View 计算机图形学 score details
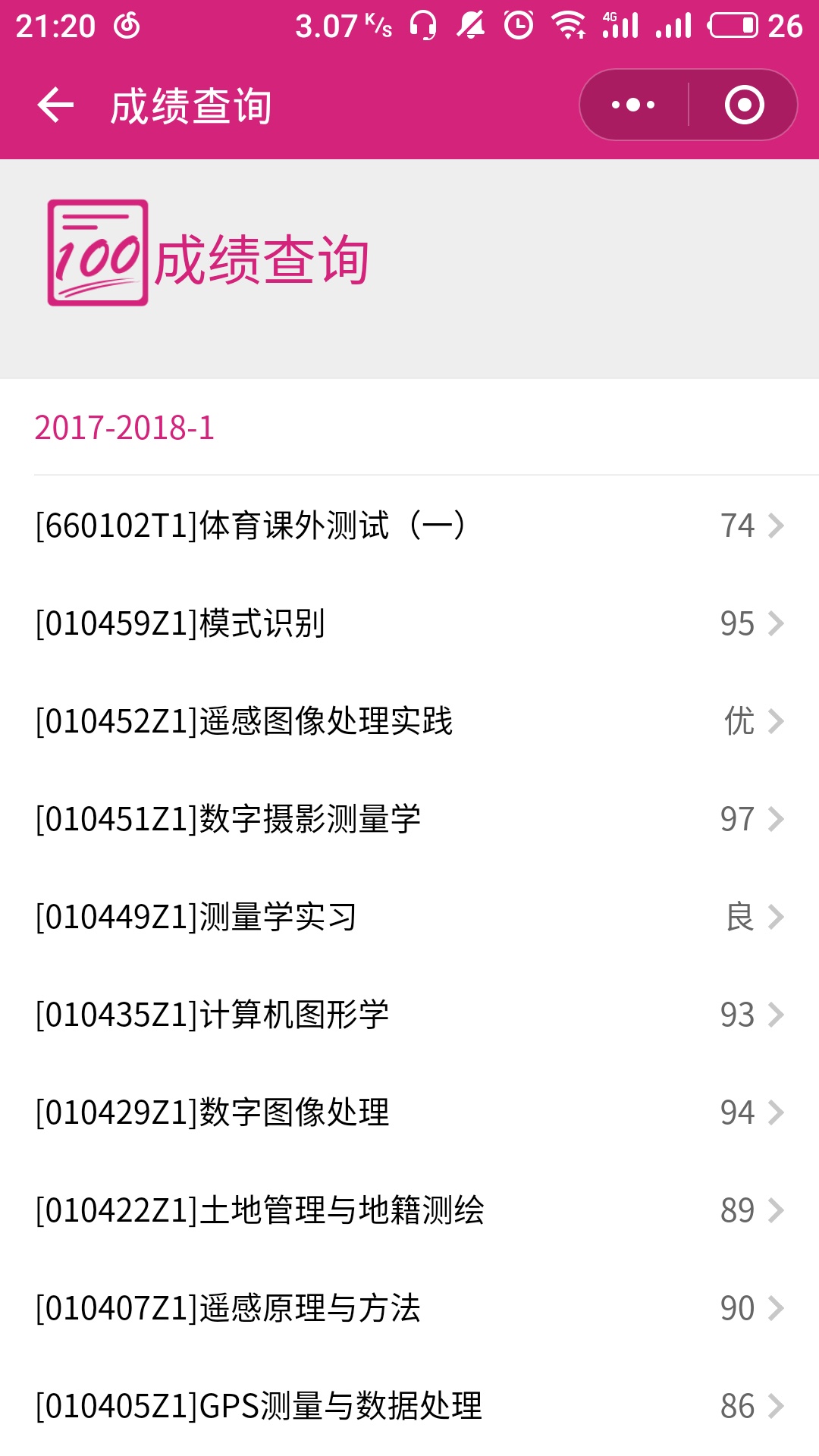 (x=409, y=1015)
